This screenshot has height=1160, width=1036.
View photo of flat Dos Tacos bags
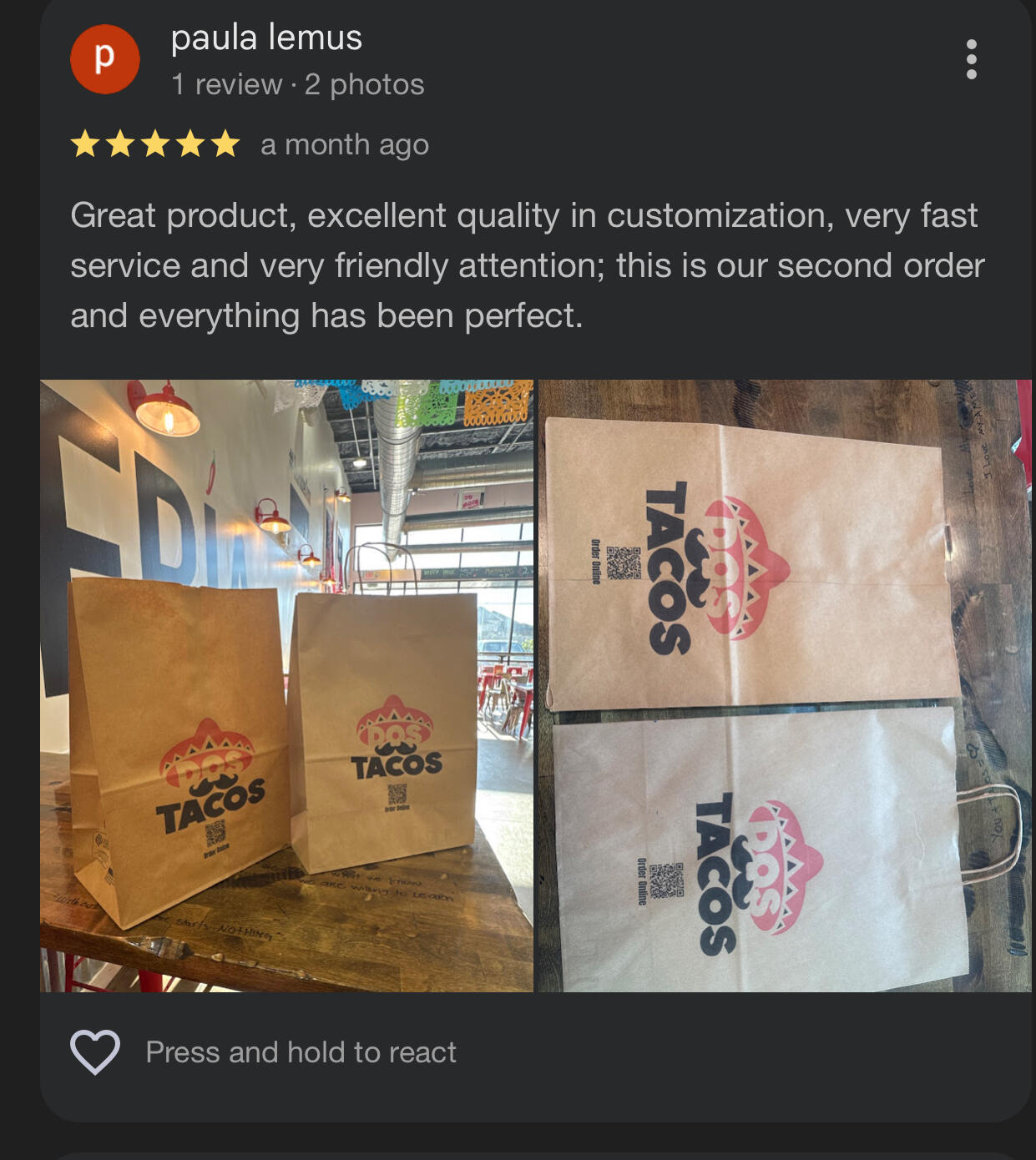[x=784, y=685]
